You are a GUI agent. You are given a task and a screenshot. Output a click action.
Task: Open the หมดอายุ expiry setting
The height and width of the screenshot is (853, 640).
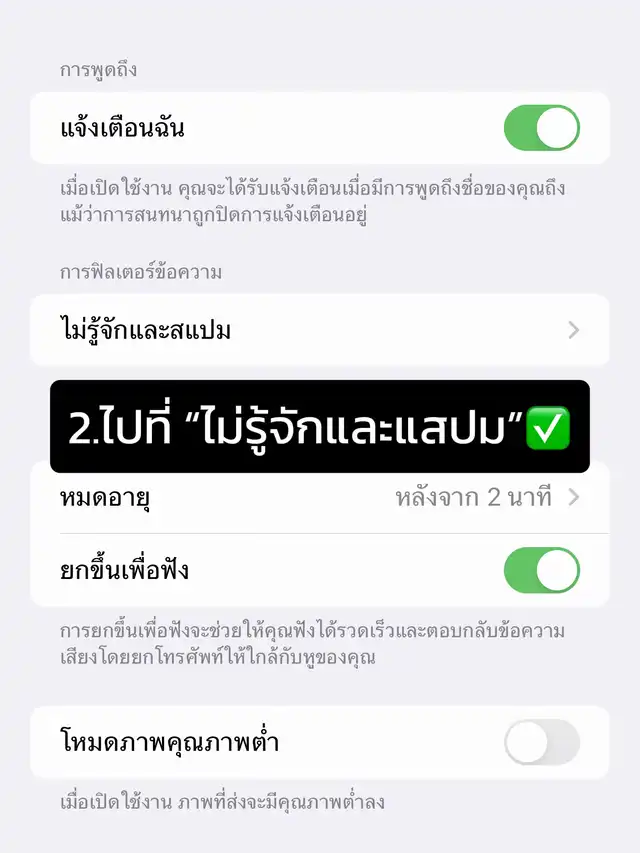click(319, 497)
